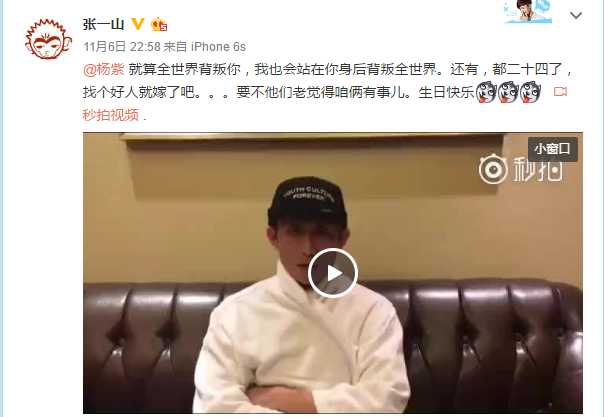This screenshot has height=417, width=604.
Task: Open the 秒拍视频 link
Action: click(x=110, y=115)
